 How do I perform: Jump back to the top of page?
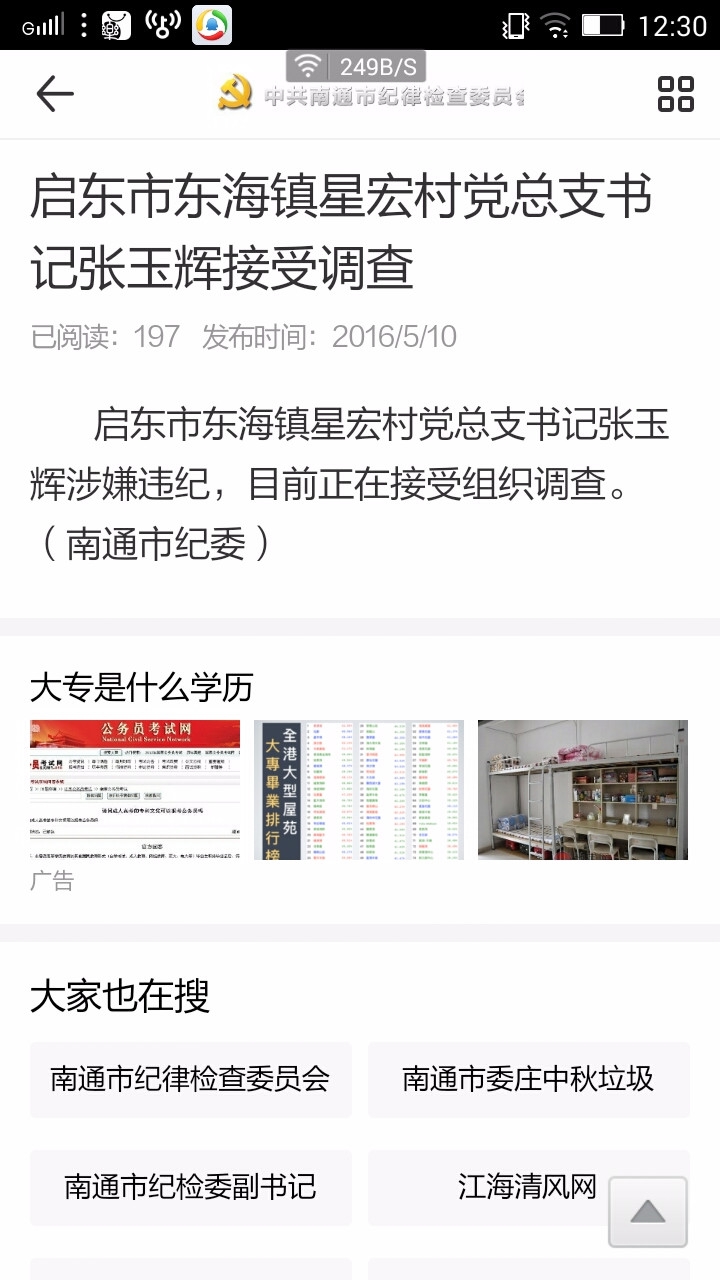point(648,1212)
